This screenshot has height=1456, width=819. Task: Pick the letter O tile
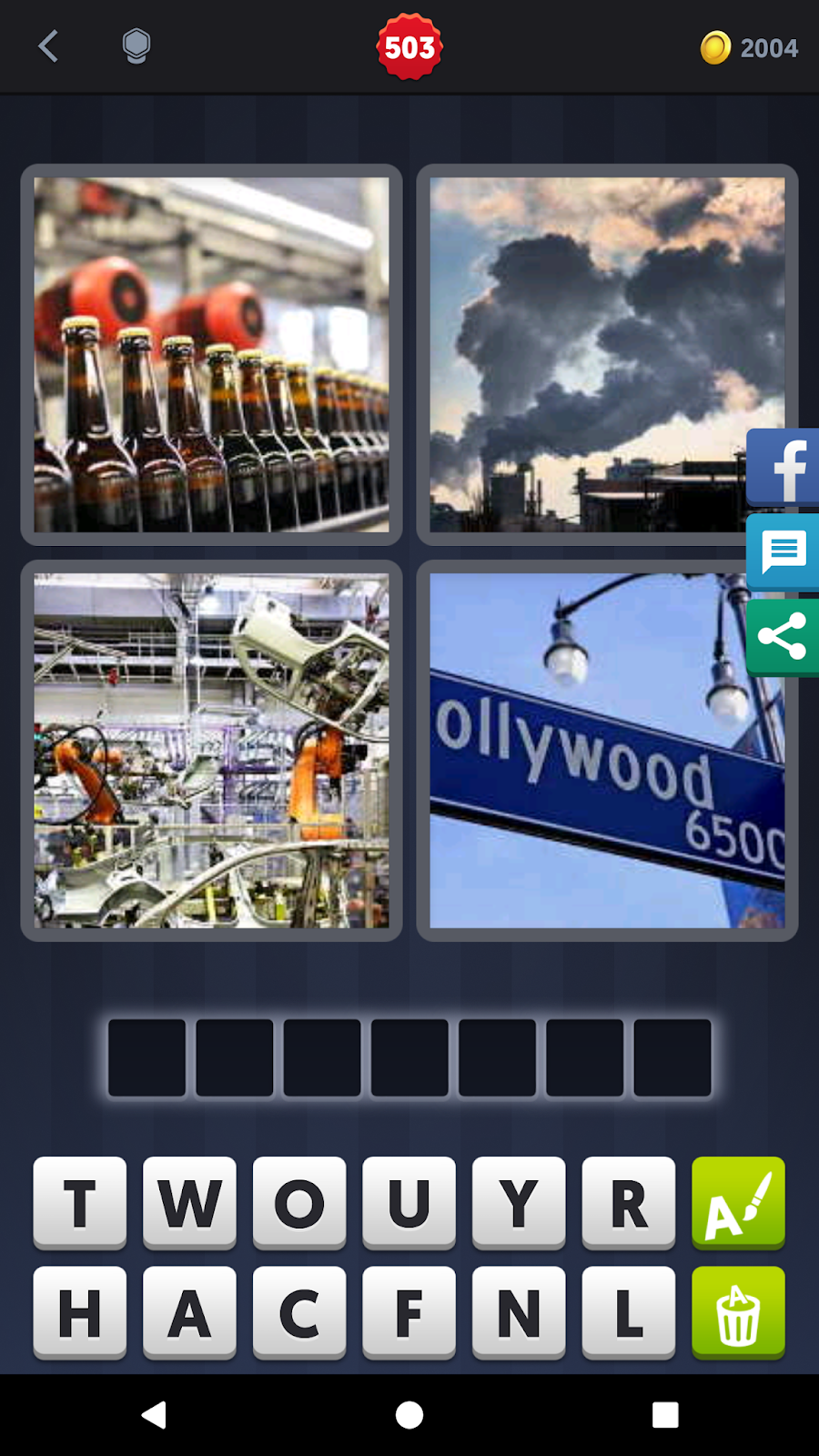(x=299, y=1203)
